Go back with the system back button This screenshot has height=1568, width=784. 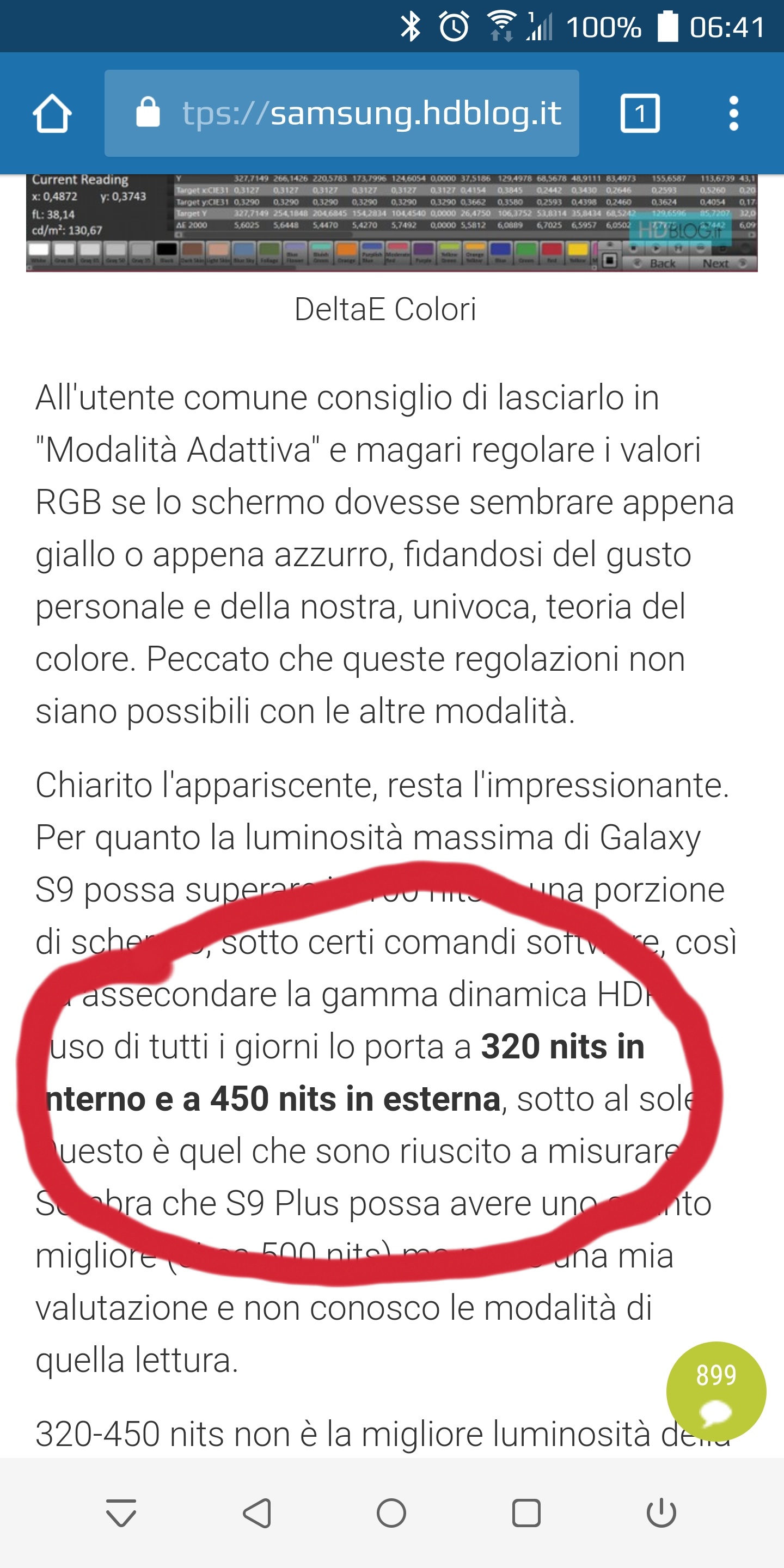point(257,1513)
